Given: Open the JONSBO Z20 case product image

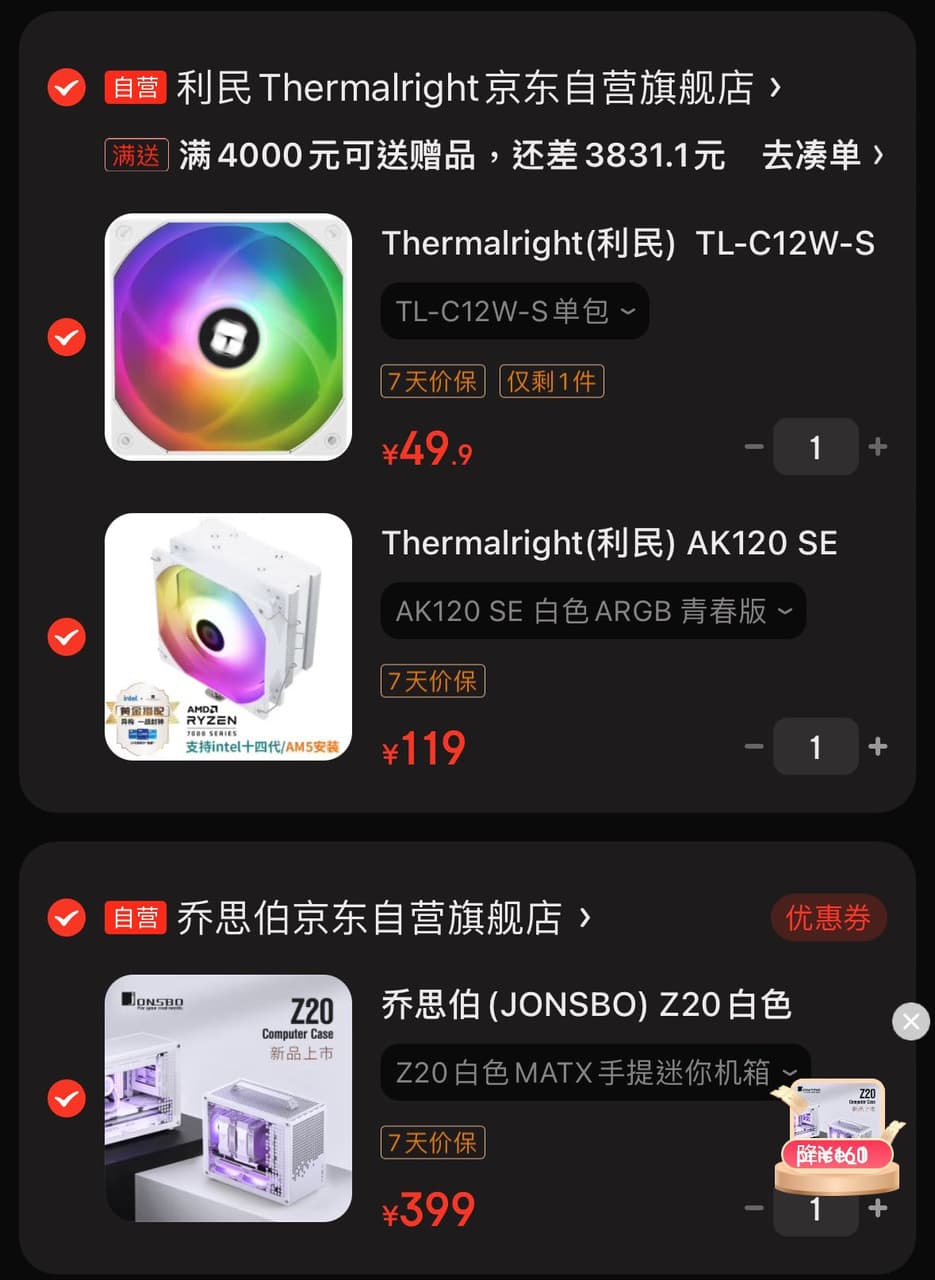Looking at the screenshot, I should pos(228,1098).
